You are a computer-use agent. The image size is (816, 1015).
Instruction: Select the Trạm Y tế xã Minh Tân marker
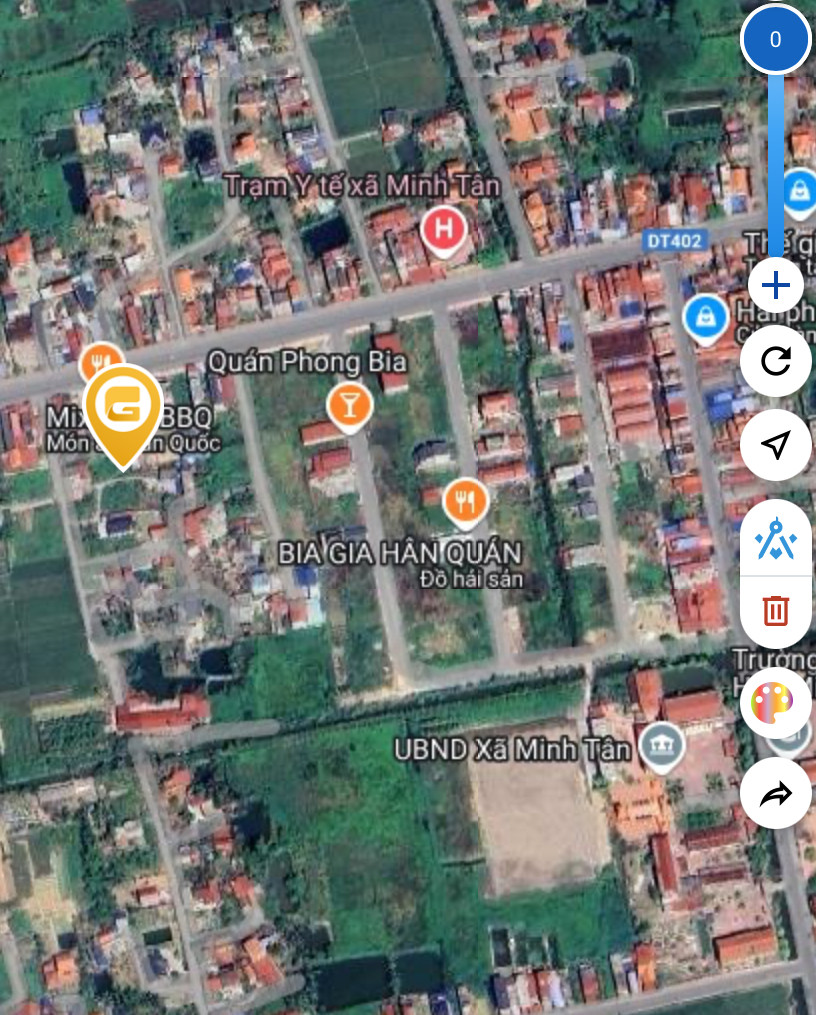(444, 231)
